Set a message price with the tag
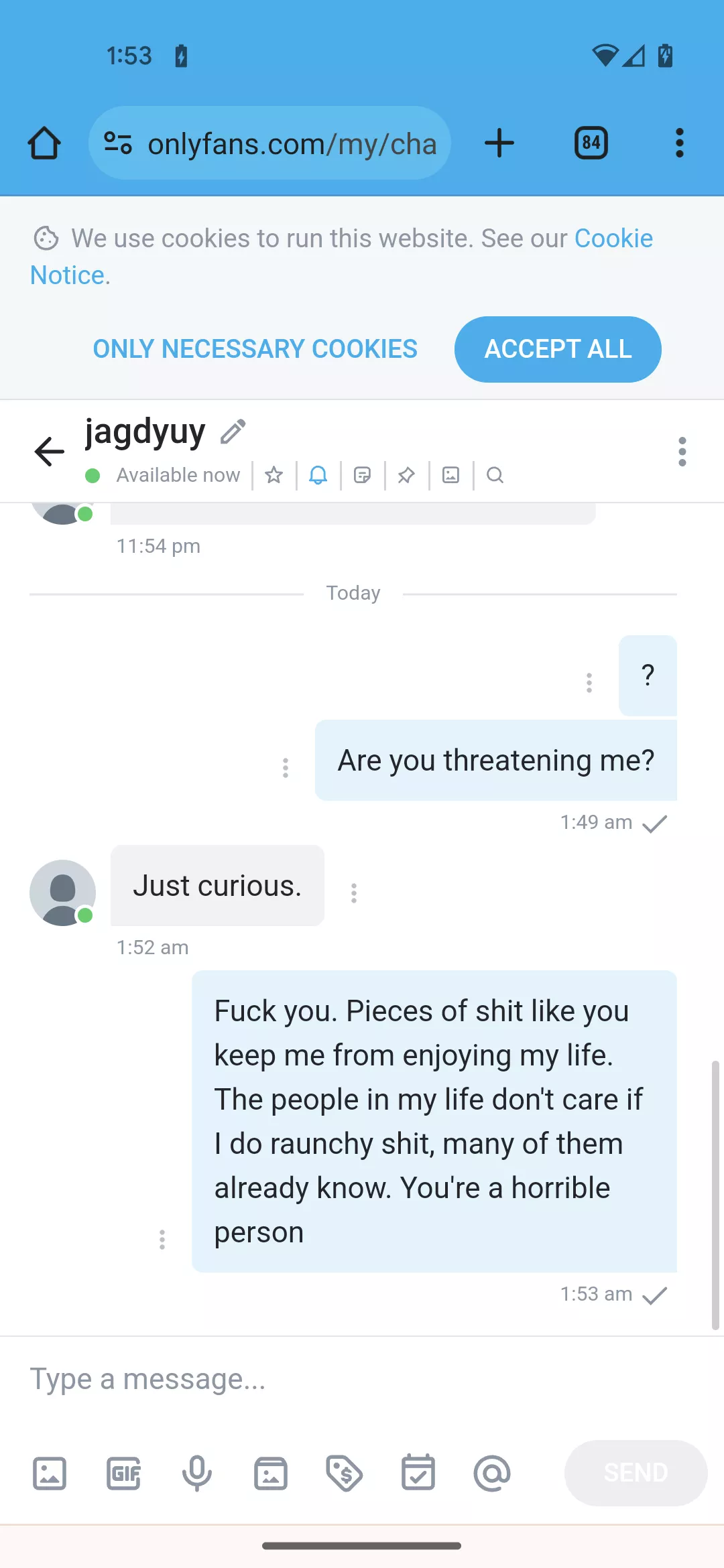 click(345, 1473)
